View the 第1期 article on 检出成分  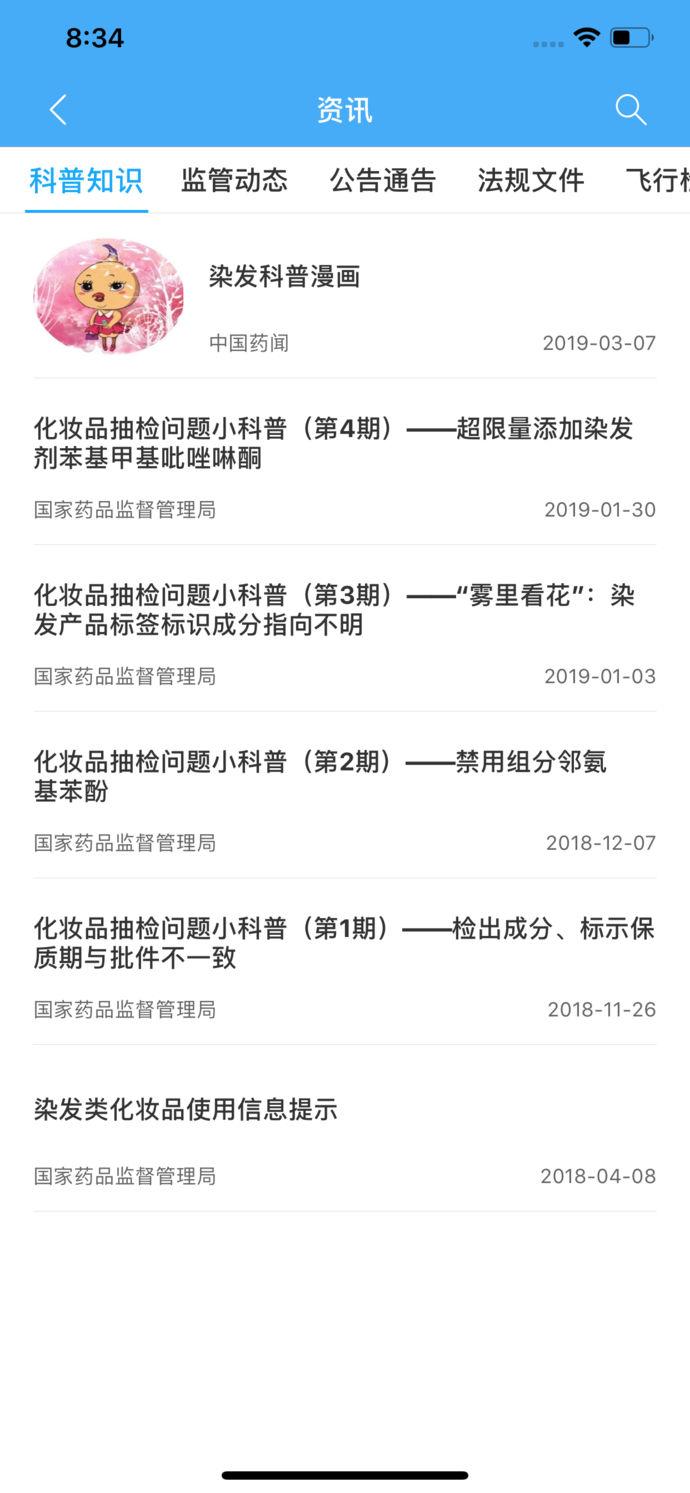[x=345, y=962]
